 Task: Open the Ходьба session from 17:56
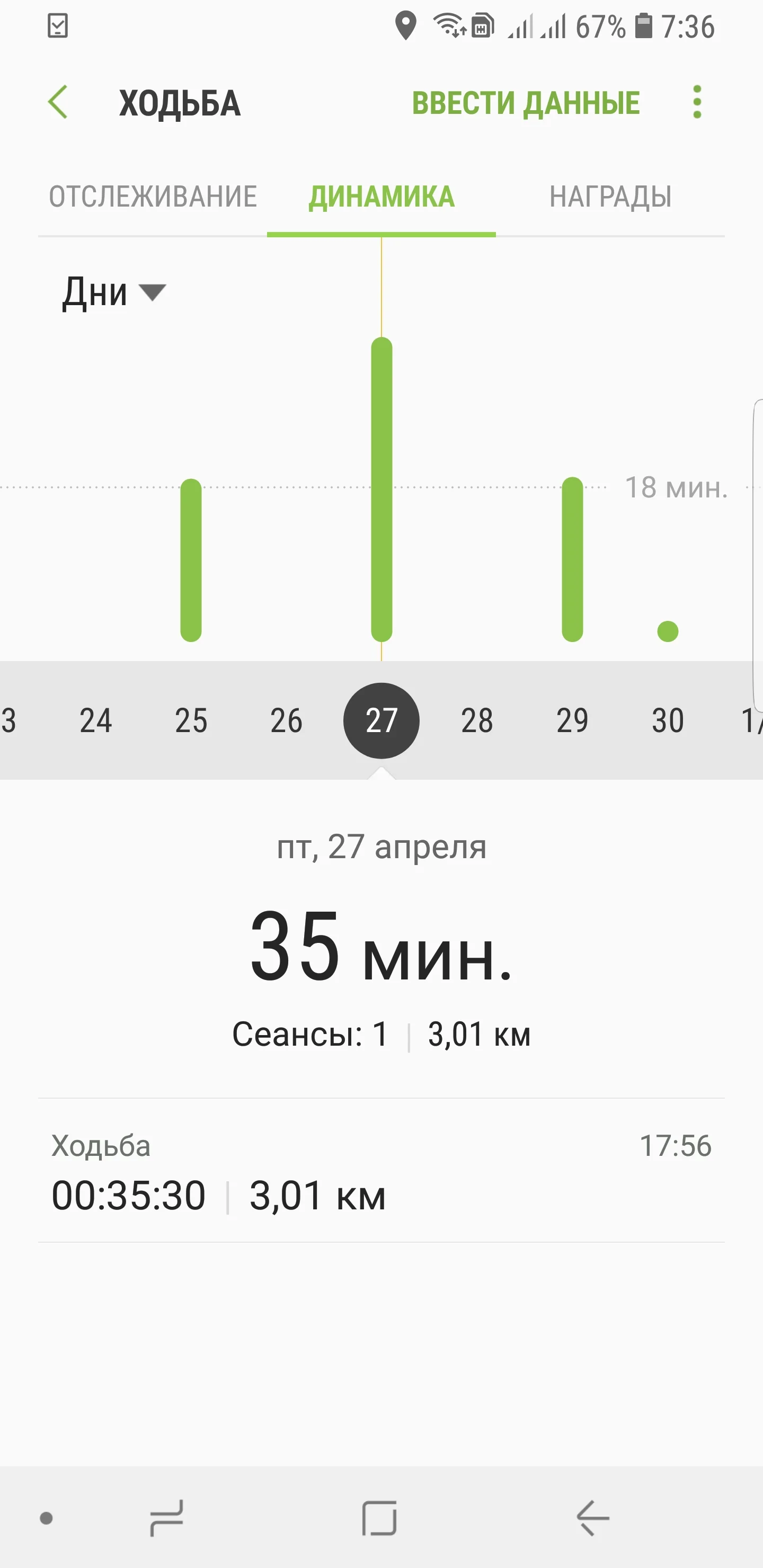pos(381,1171)
